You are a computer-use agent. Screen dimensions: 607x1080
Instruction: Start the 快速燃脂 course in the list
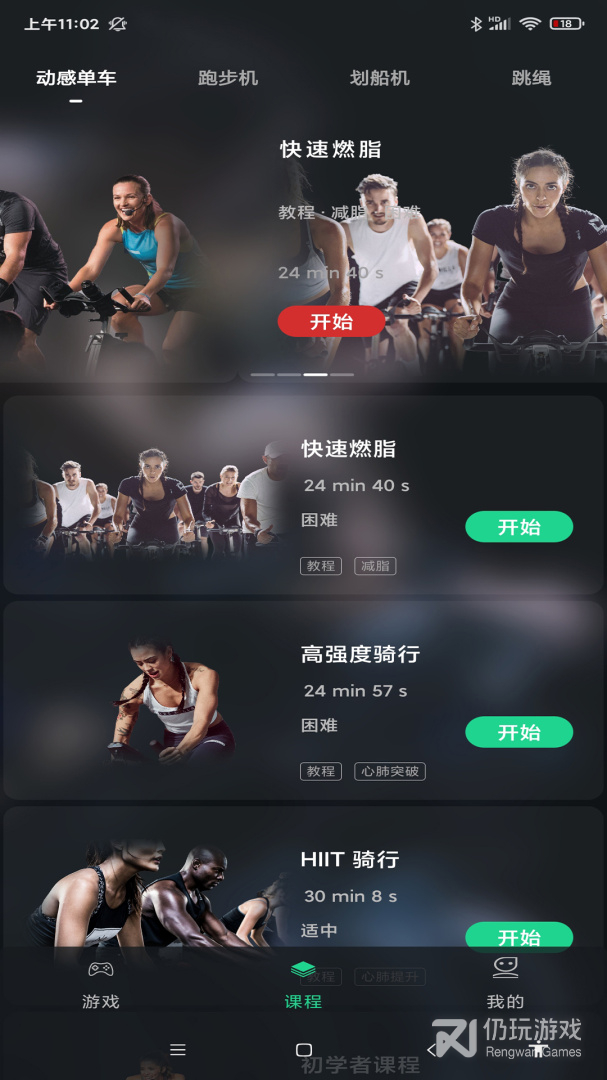coord(519,527)
